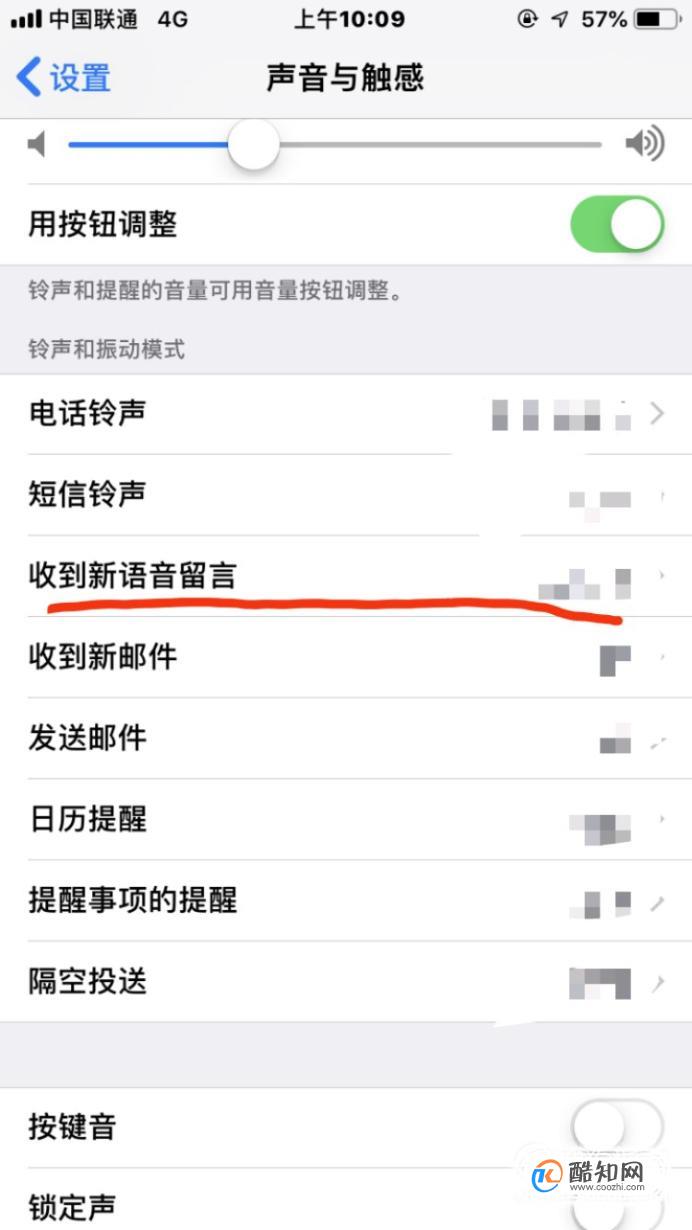The image size is (692, 1230).
Task: Go back to 设置
Action: pos(64,78)
